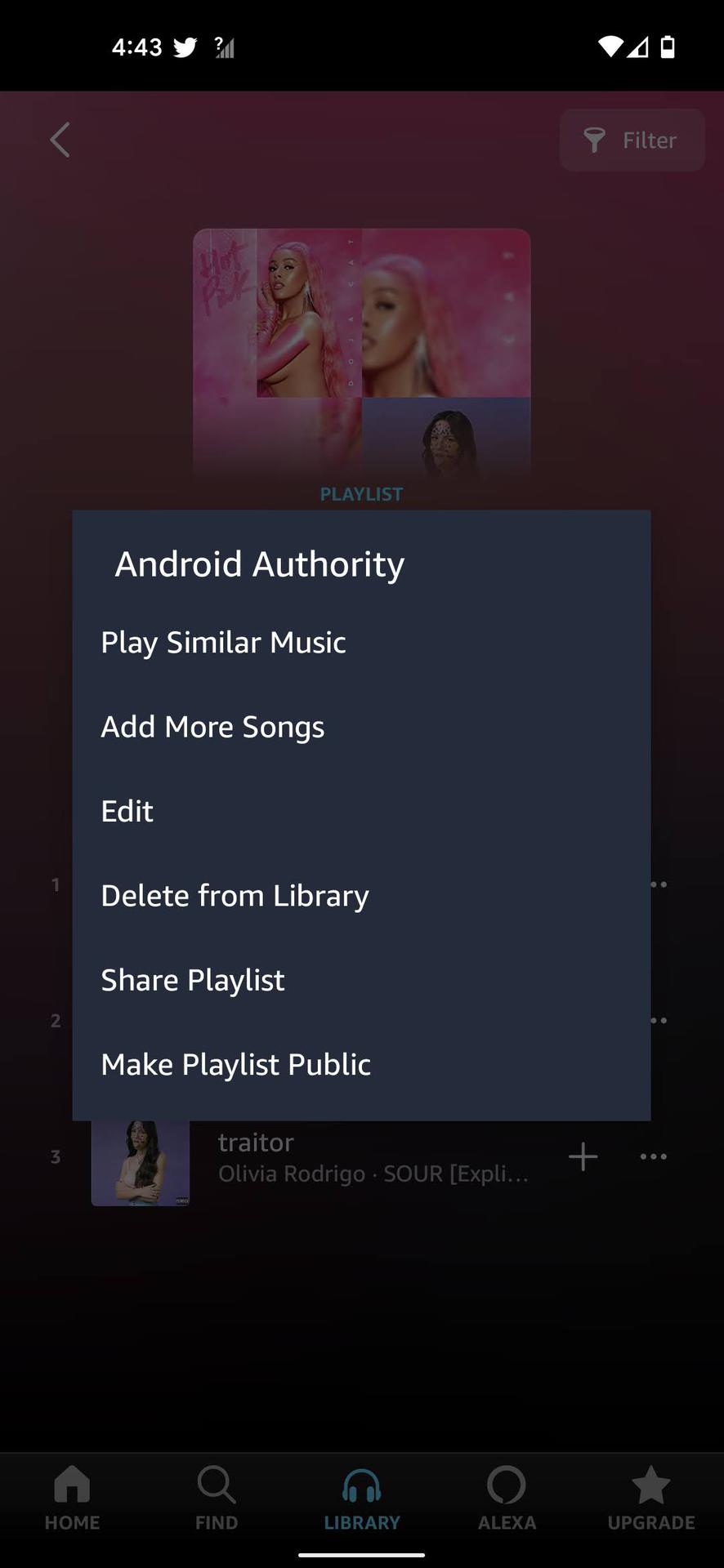Select Delete from Library
The width and height of the screenshot is (724, 1568).
click(235, 896)
